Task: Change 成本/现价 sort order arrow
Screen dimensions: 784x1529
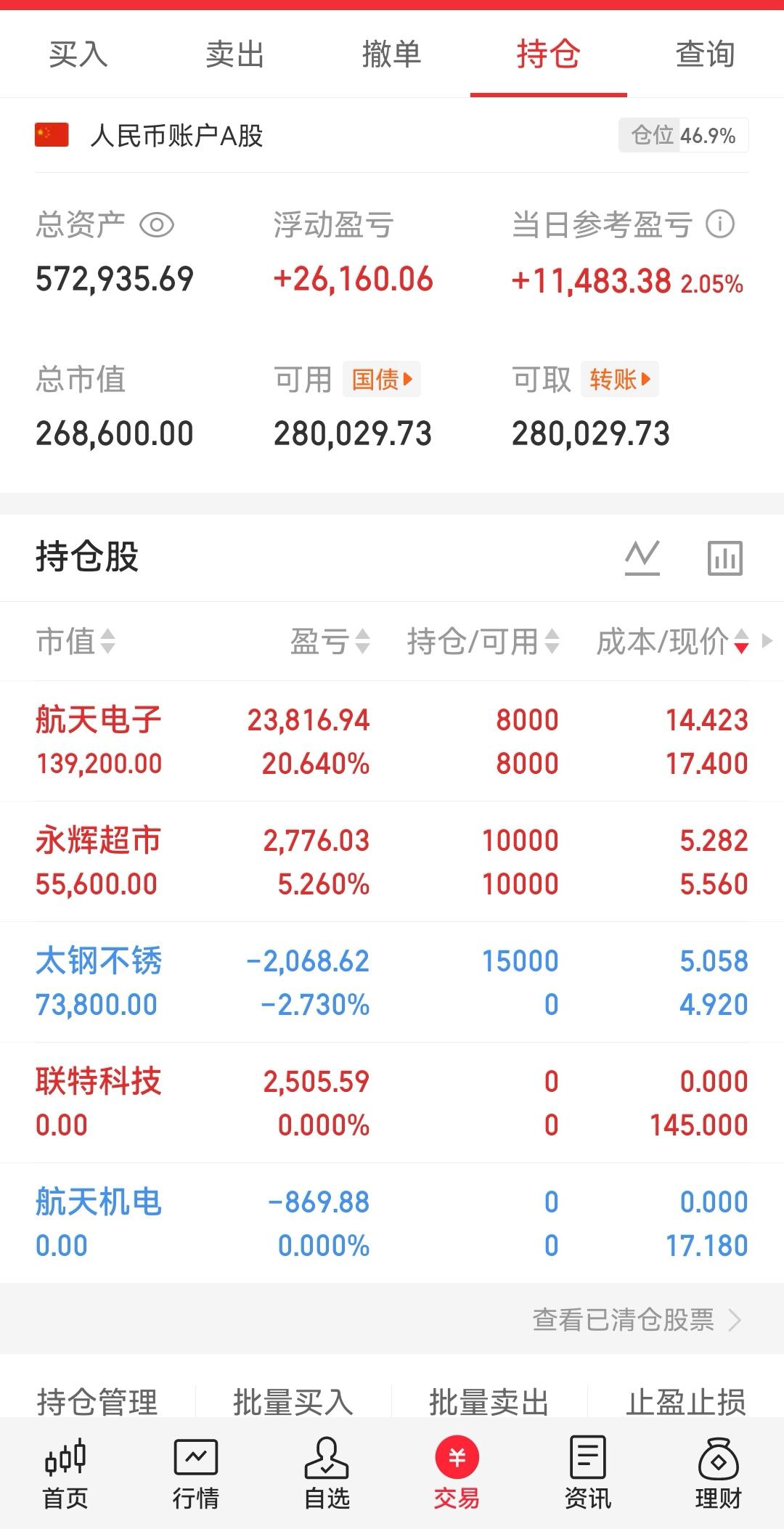Action: click(738, 642)
